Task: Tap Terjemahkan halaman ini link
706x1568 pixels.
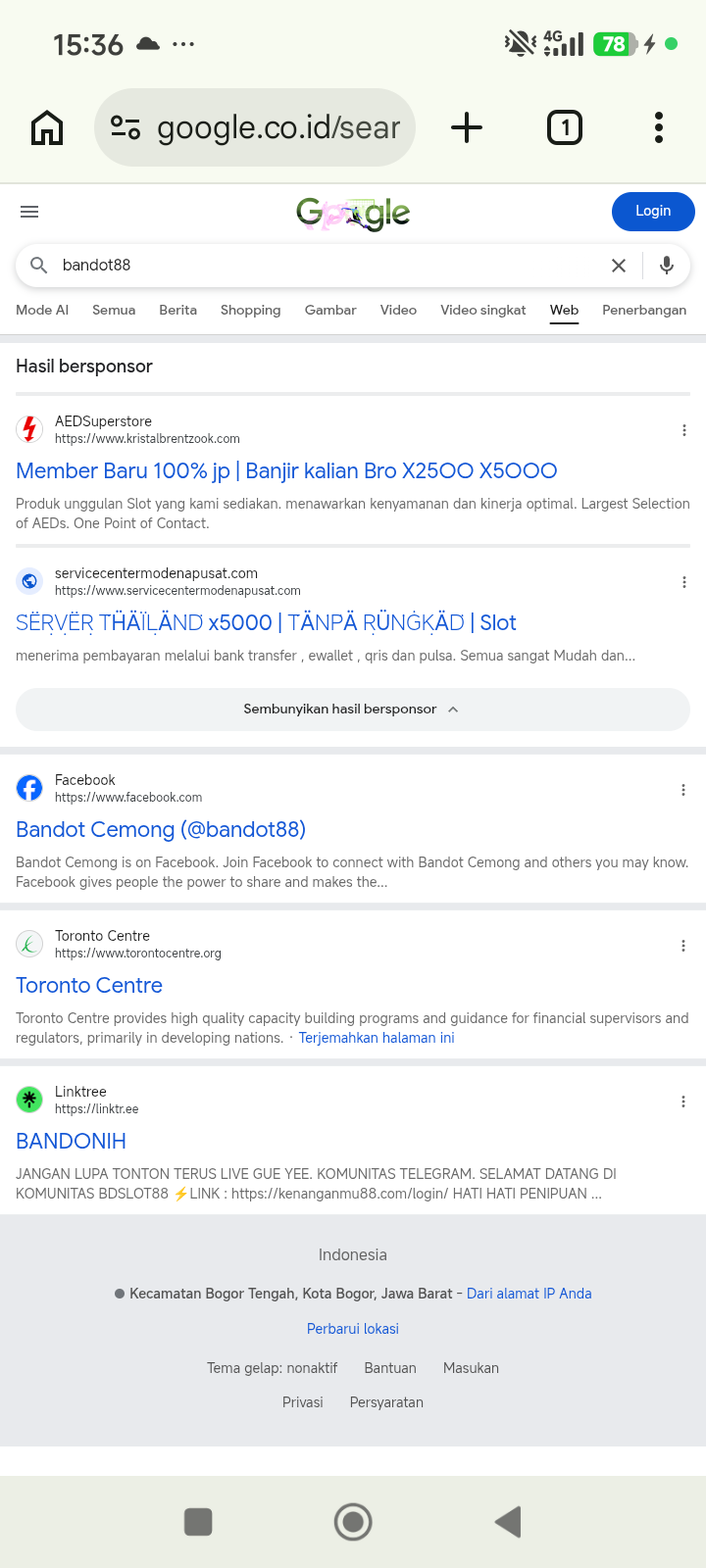Action: coord(377,1038)
